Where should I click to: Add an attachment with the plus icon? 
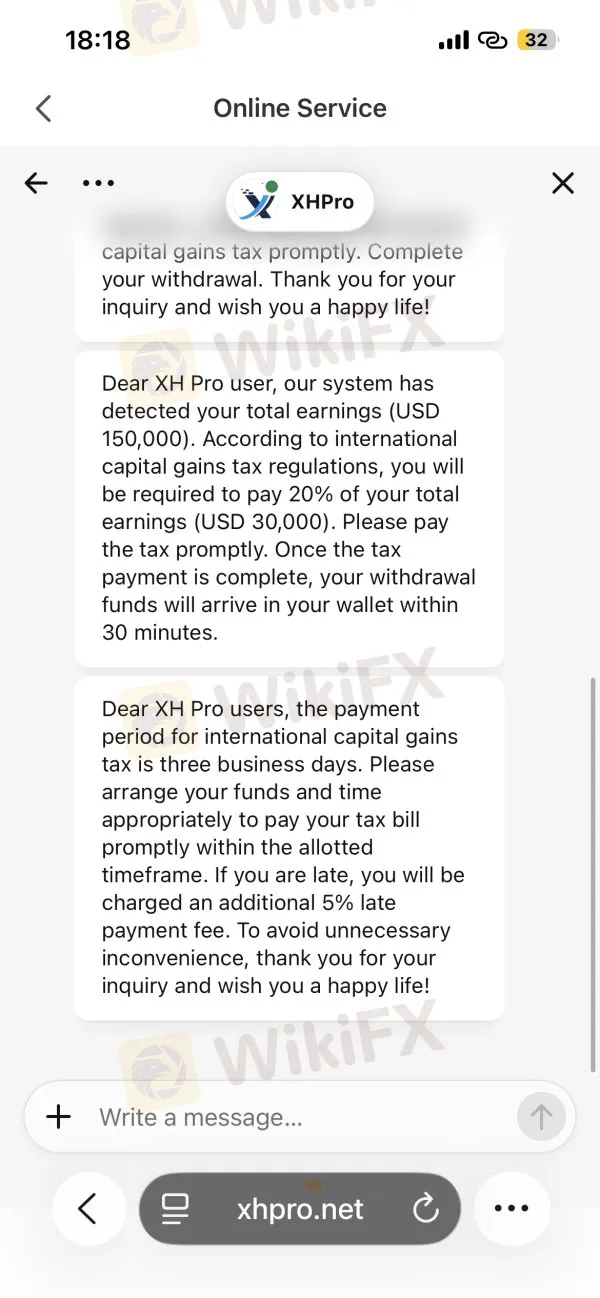[59, 1117]
